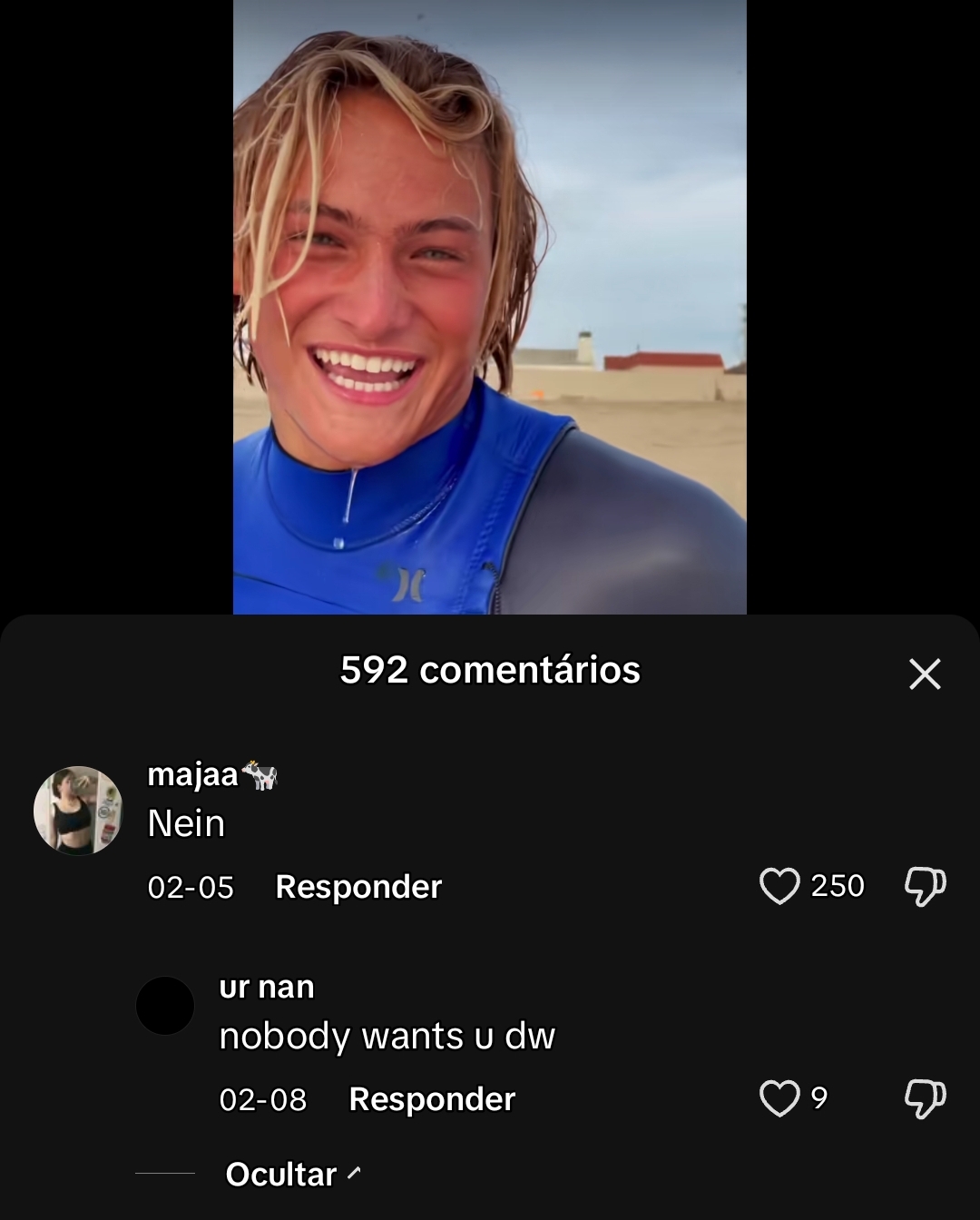
Task: Like the "nobody wants u dw" comment
Action: pyautogui.click(x=779, y=1098)
